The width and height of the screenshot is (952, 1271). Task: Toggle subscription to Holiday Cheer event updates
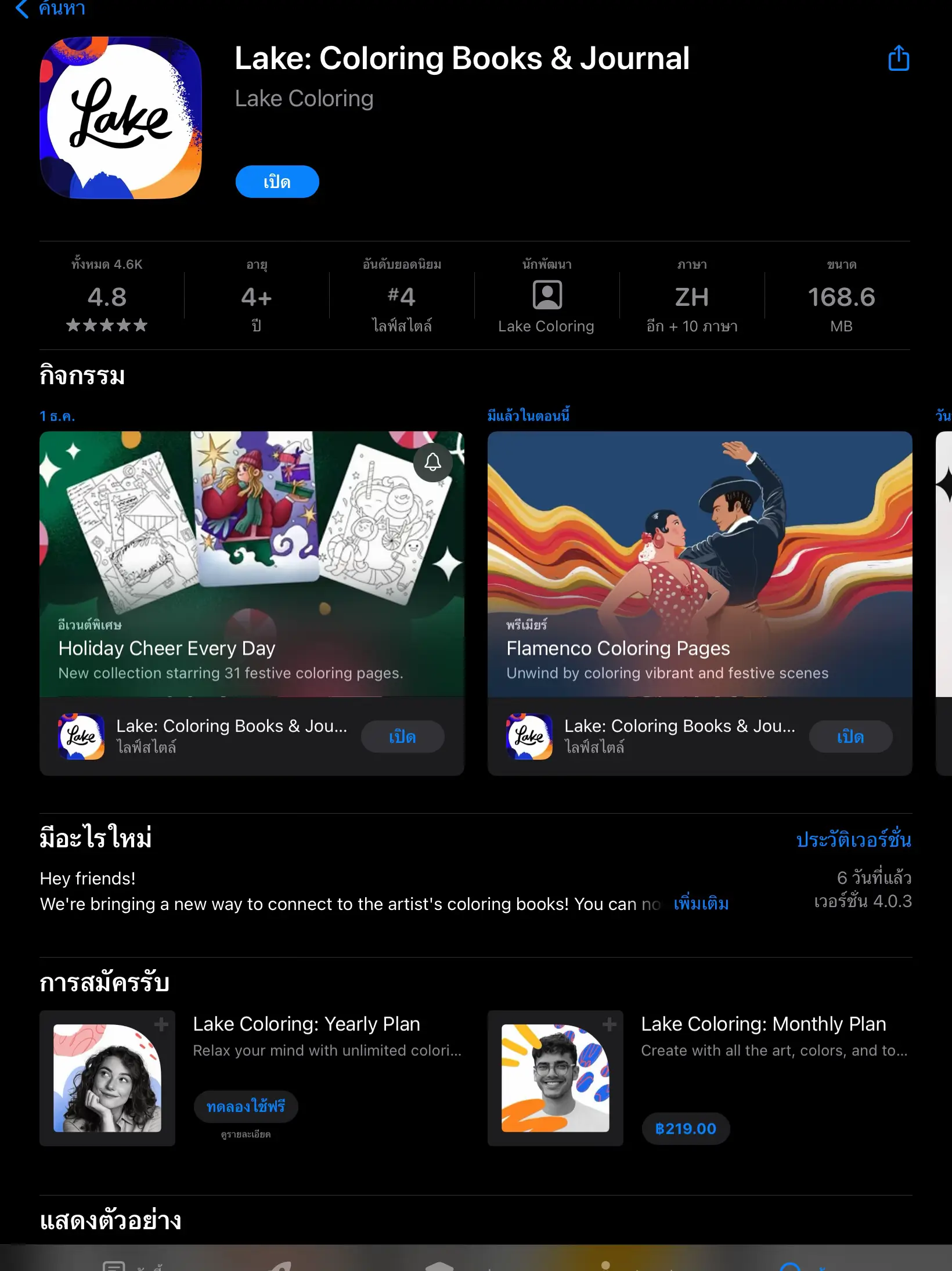(x=432, y=462)
